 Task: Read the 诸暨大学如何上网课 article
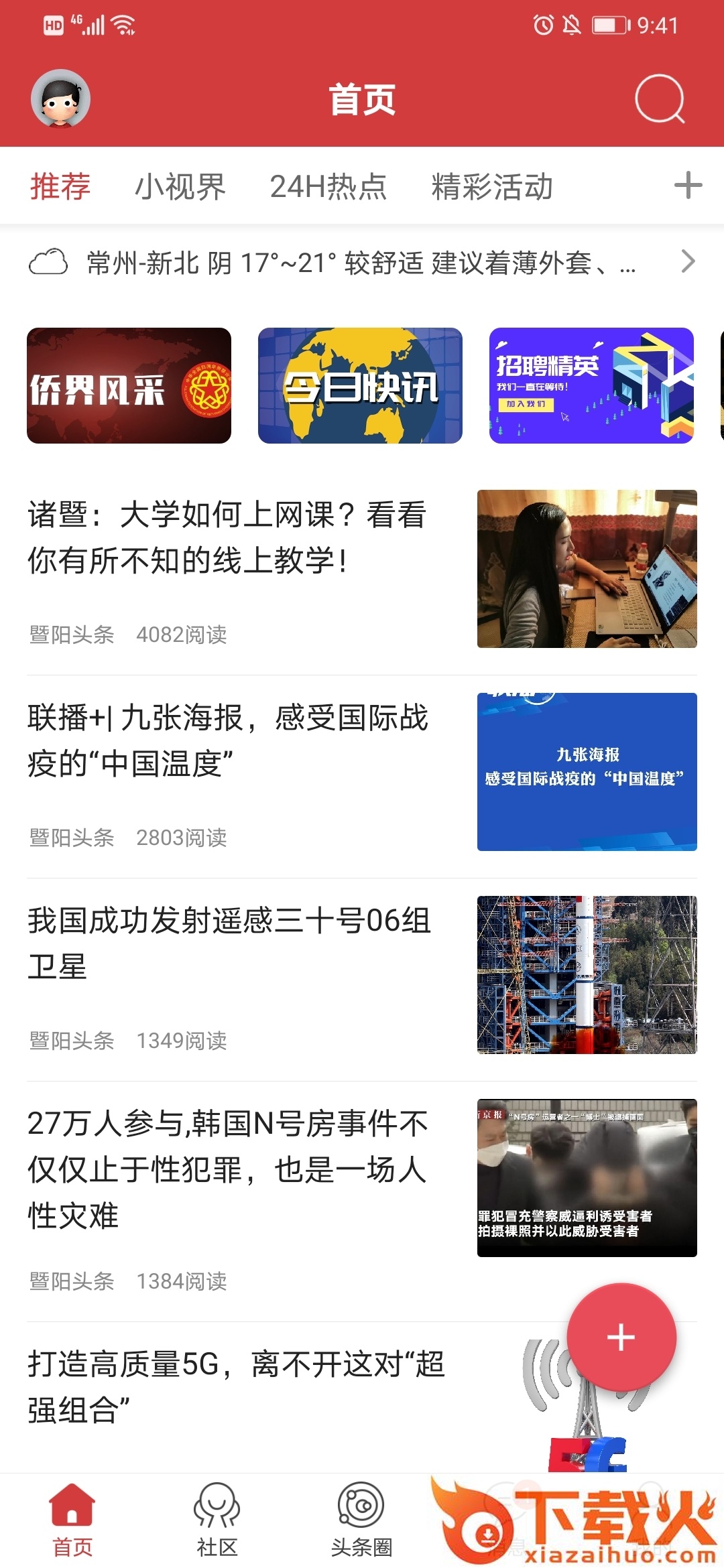click(228, 537)
